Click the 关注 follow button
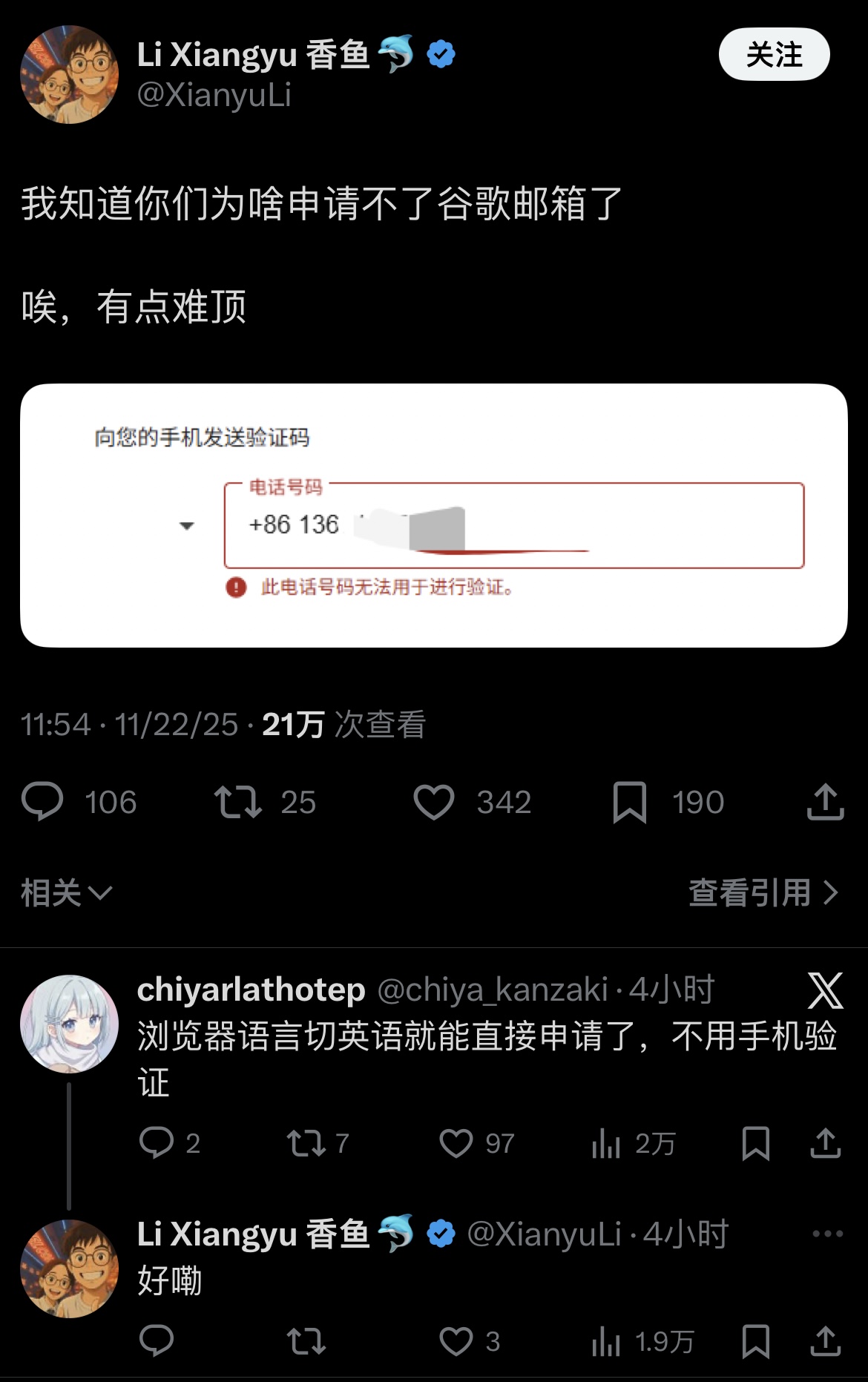Screen dimensions: 868x1382 [776, 55]
